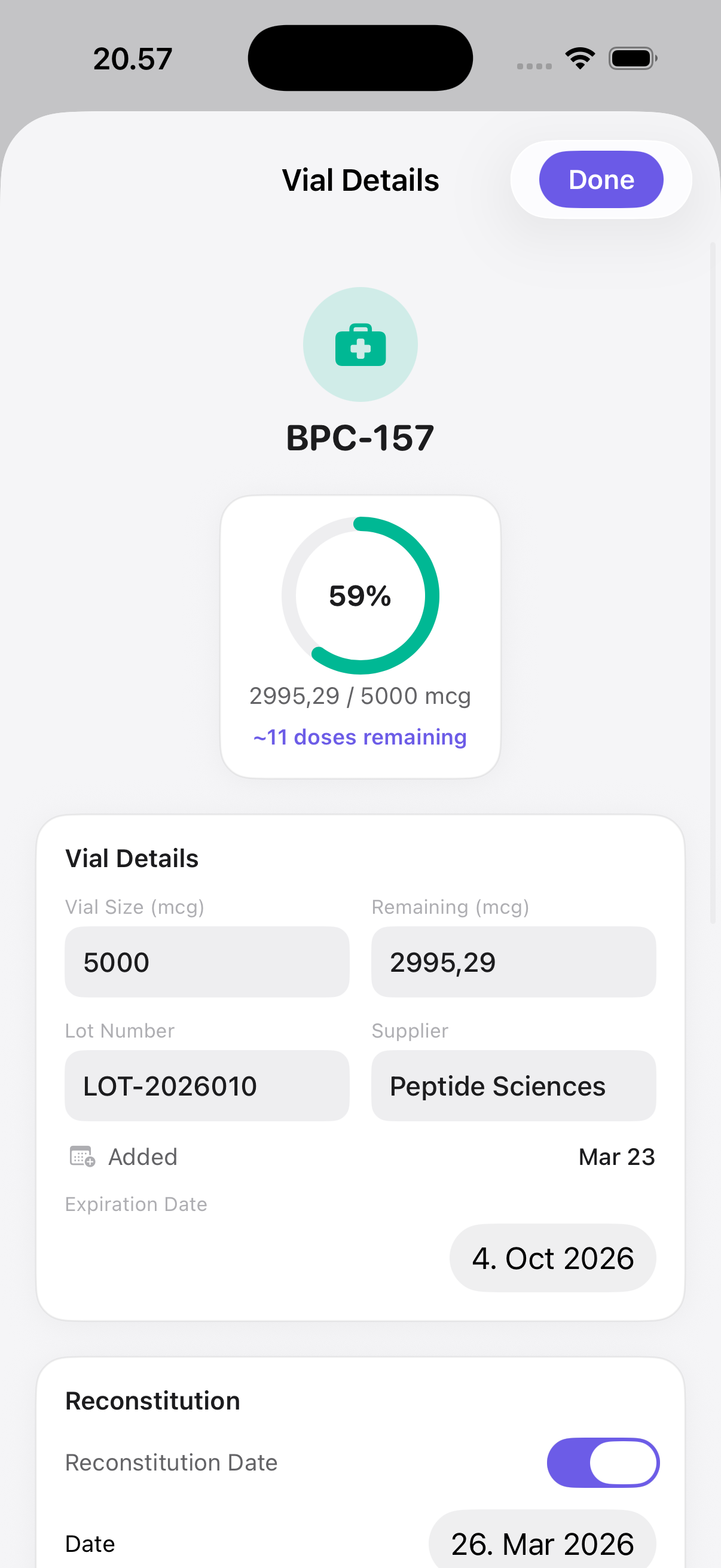Select the Lot Number field LOT-2026010
Screen dimensions: 721x1568
206,1086
